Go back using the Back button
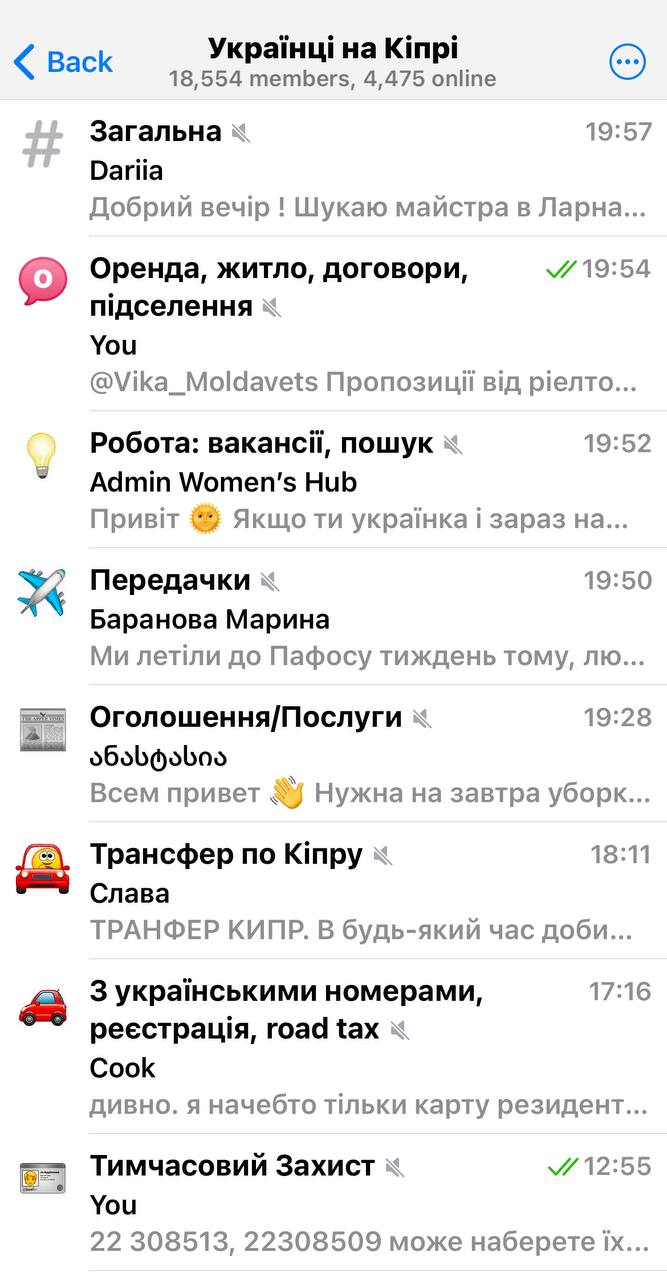The width and height of the screenshot is (667, 1280). [x=63, y=62]
